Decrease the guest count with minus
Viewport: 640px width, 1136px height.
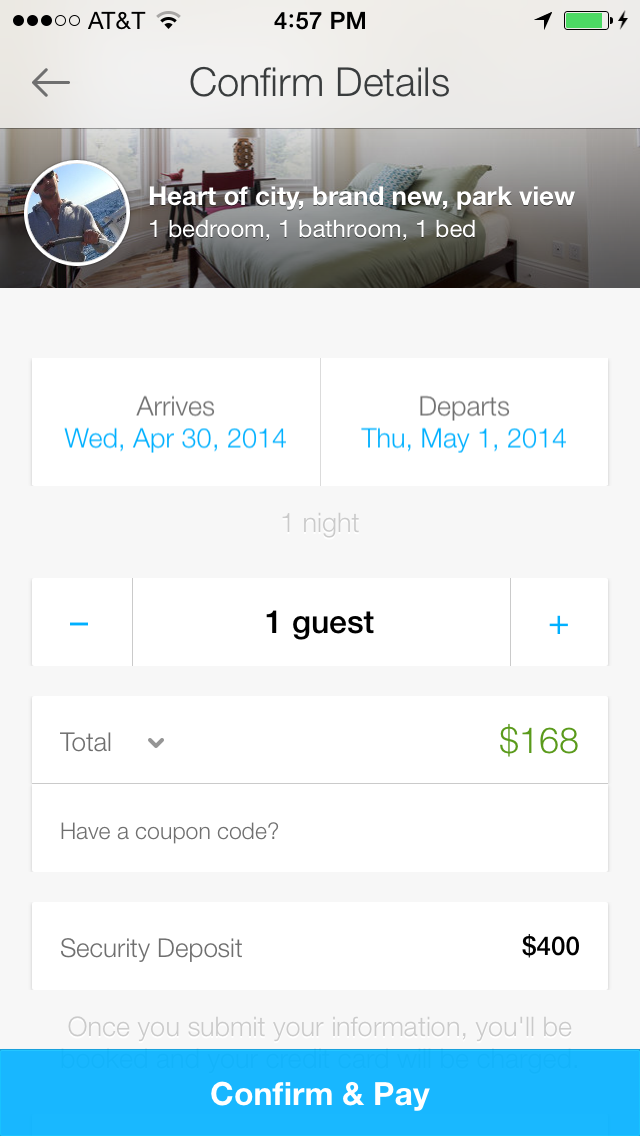pos(80,624)
